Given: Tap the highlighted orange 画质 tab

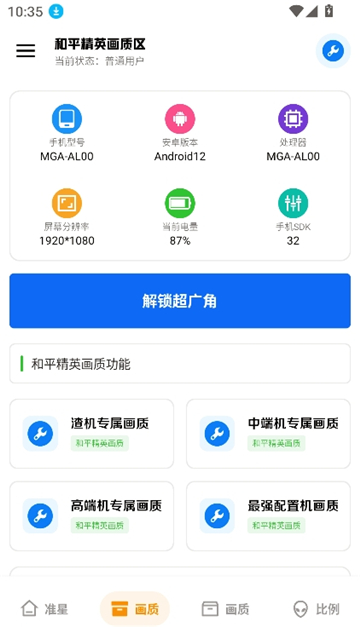Looking at the screenshot, I should 135,609.
